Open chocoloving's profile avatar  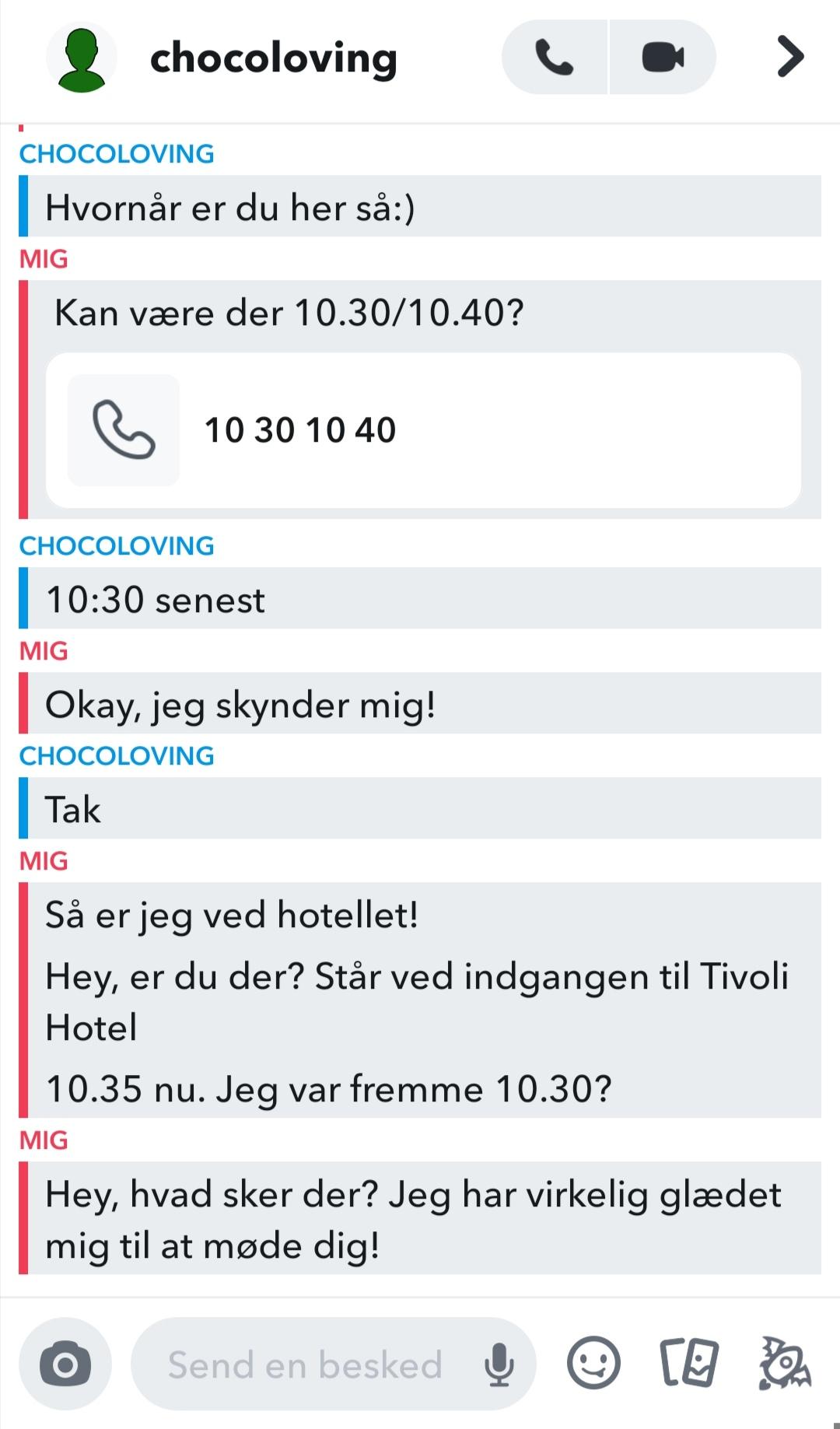[x=82, y=59]
